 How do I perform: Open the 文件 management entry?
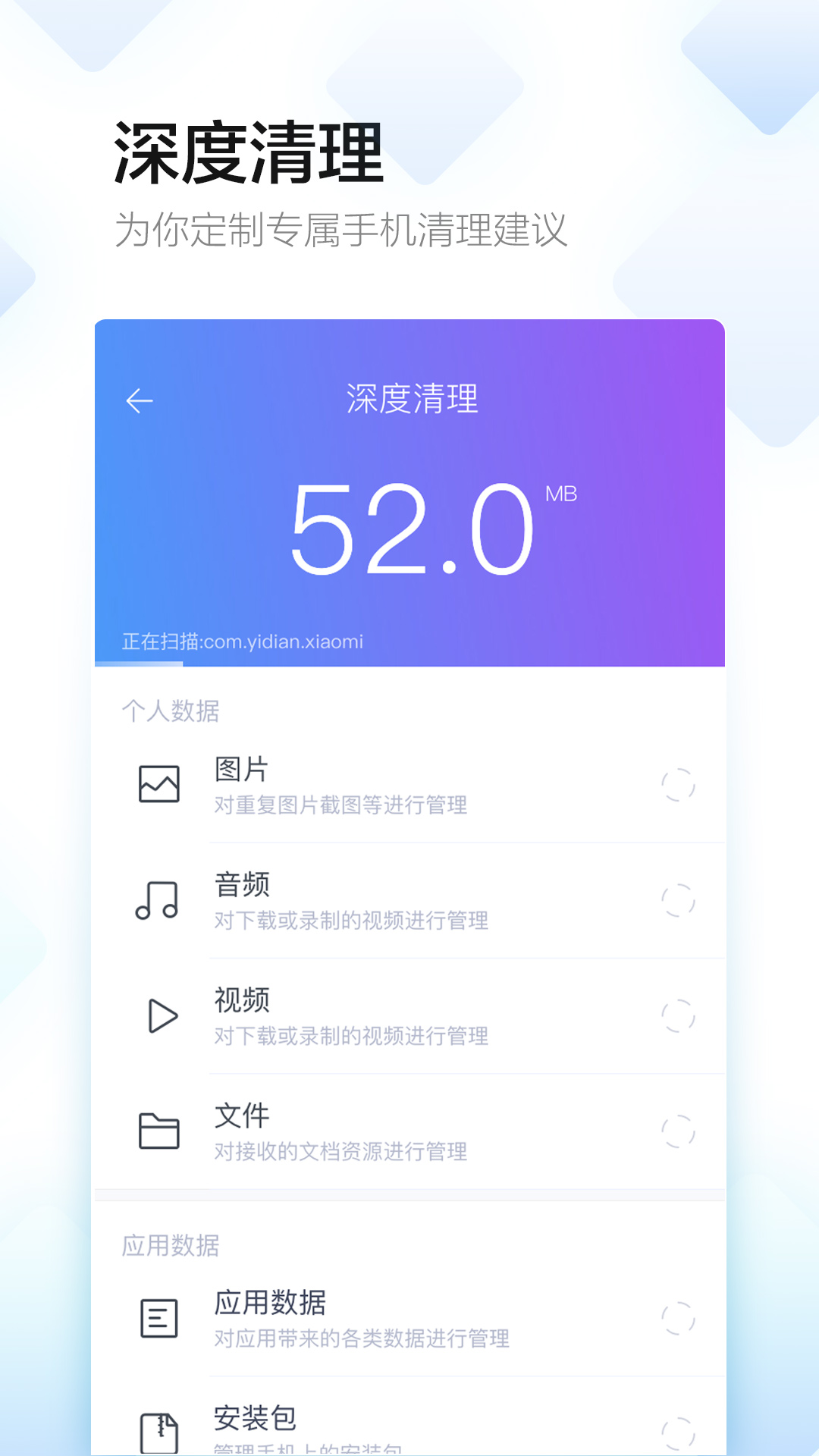coord(409,1131)
